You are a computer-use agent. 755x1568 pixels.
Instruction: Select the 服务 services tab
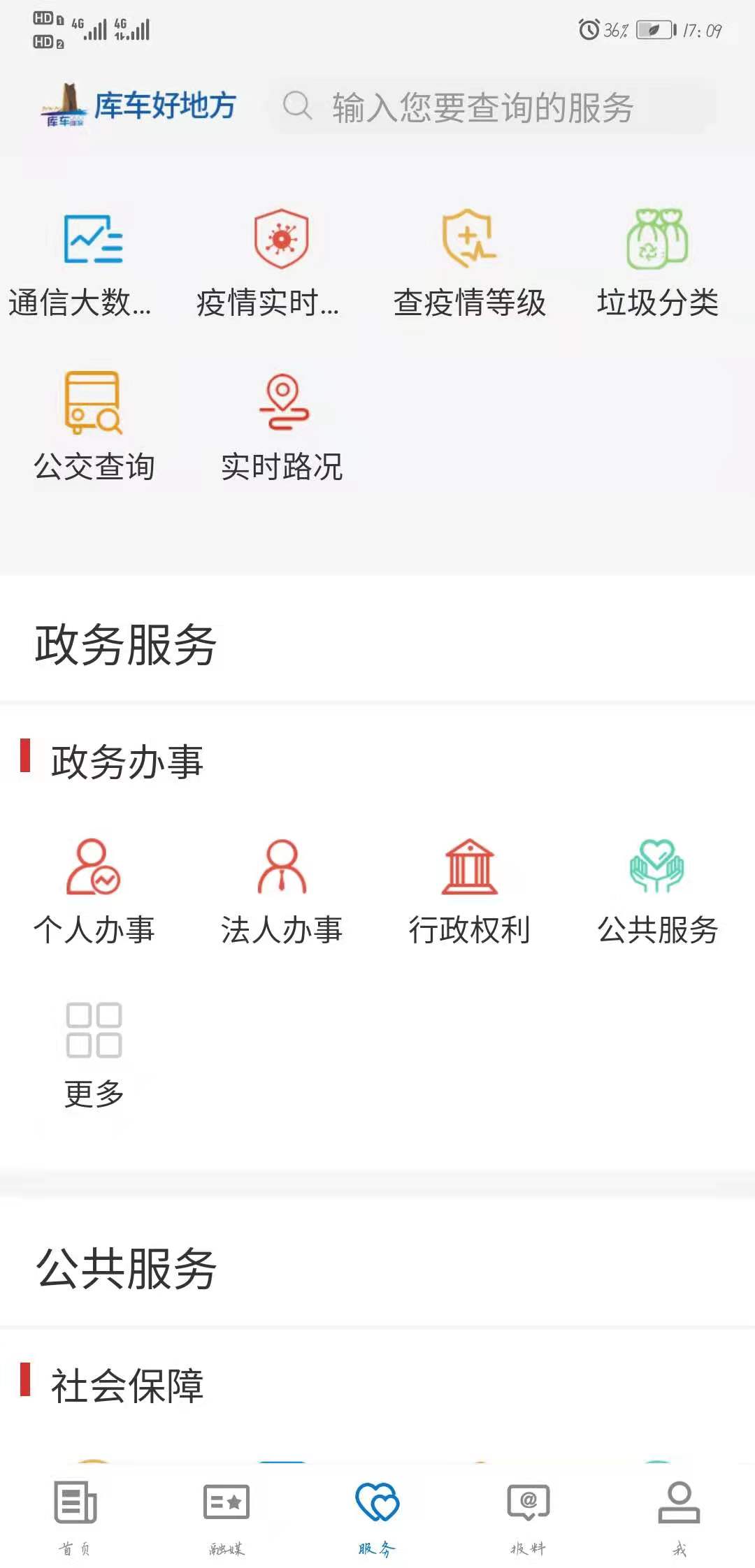tap(377, 1516)
